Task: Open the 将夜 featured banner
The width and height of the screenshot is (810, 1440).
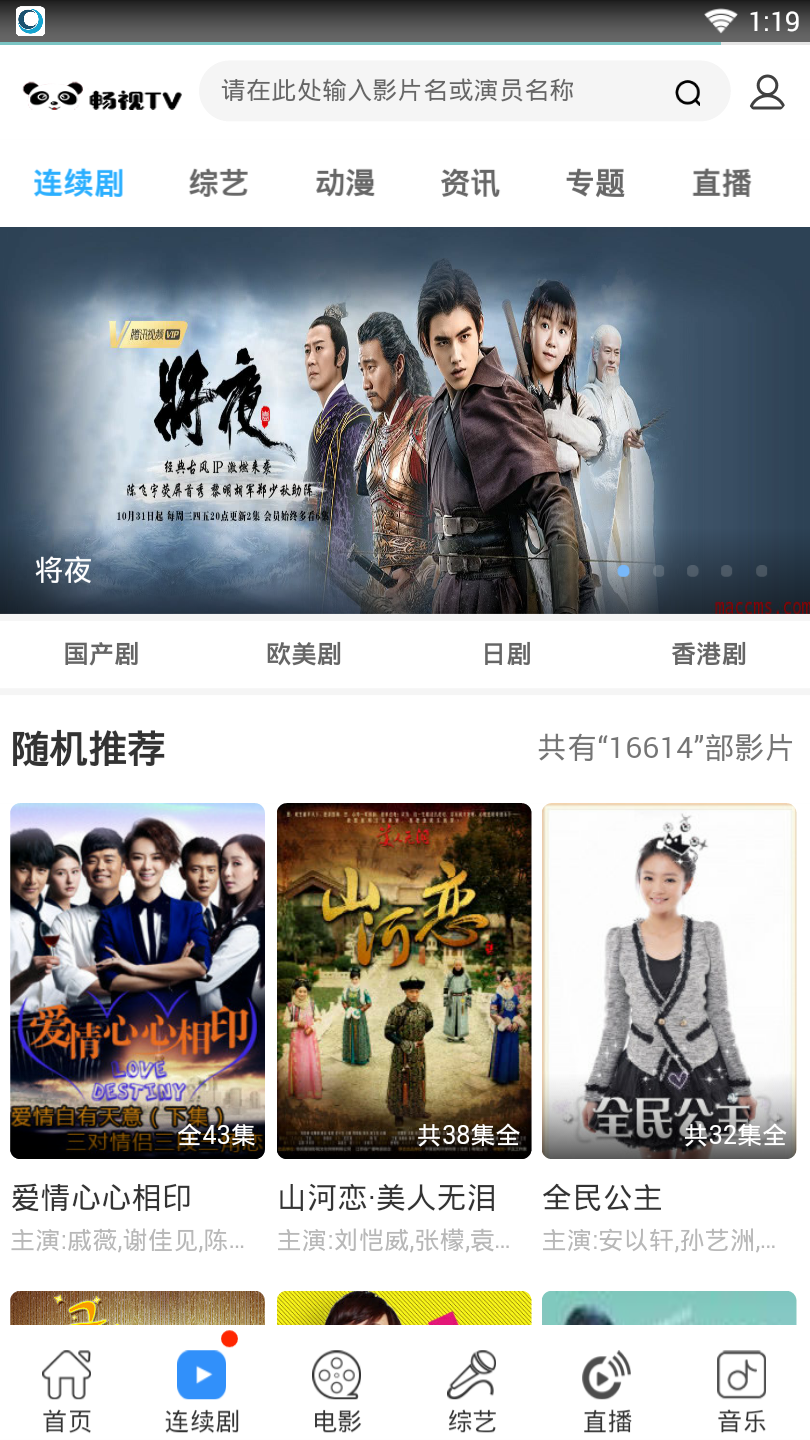Action: (405, 420)
